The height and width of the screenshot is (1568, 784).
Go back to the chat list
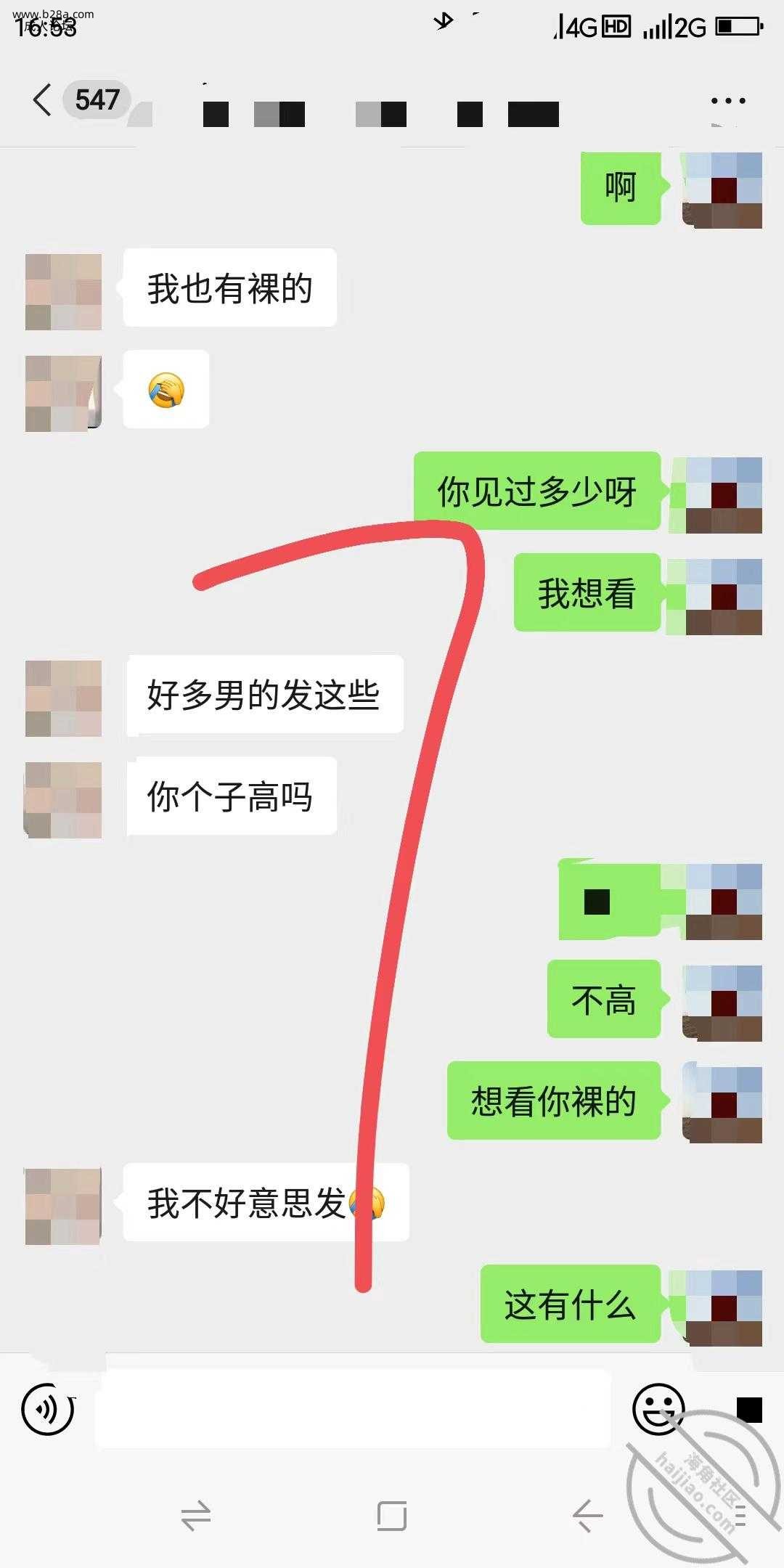(44, 99)
